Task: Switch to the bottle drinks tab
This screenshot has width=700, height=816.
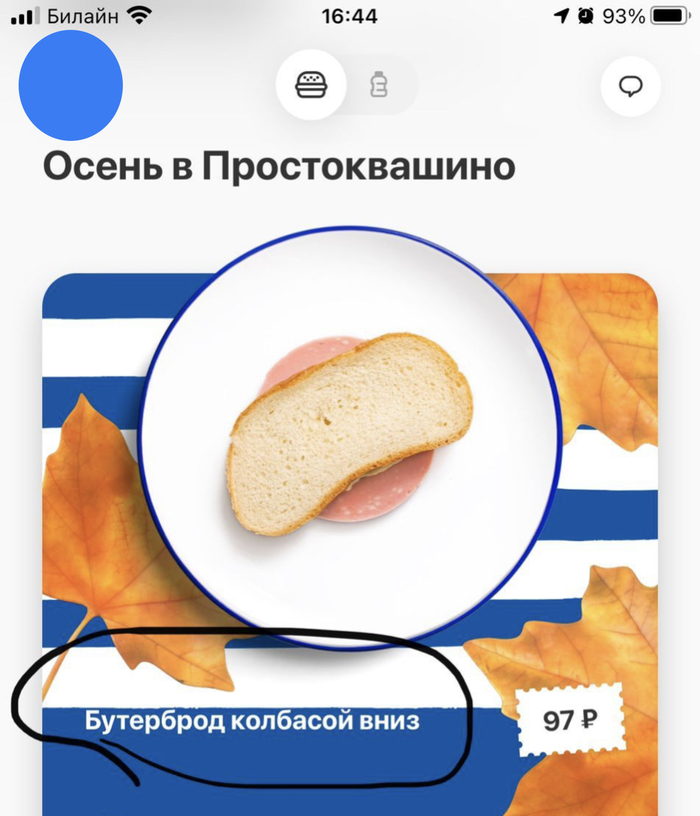Action: click(x=378, y=86)
